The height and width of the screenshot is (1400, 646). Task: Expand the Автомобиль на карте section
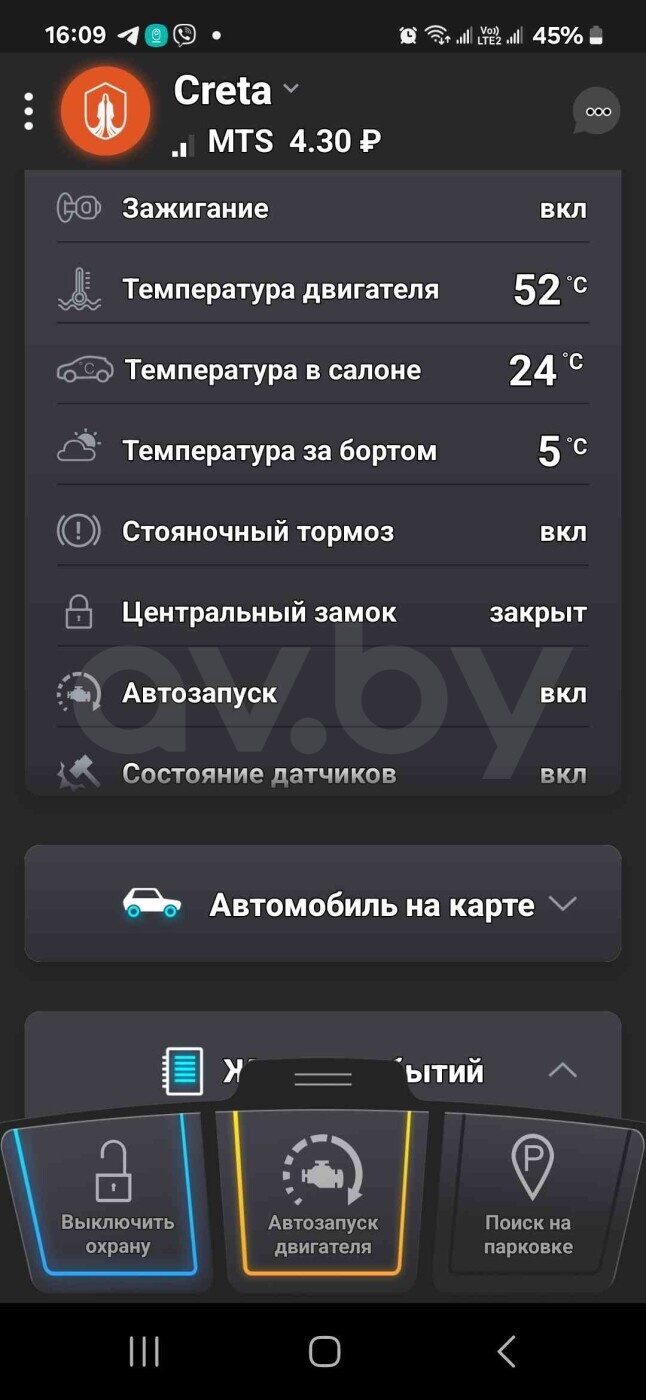point(323,904)
